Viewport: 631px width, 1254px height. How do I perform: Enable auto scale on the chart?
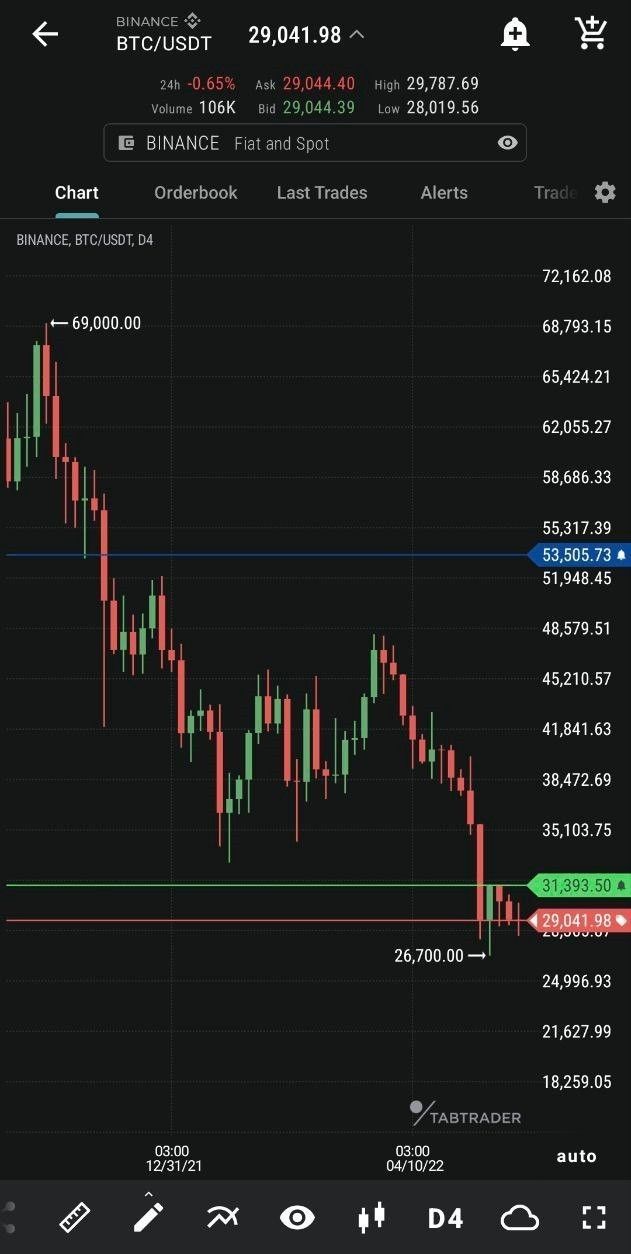tap(576, 1156)
